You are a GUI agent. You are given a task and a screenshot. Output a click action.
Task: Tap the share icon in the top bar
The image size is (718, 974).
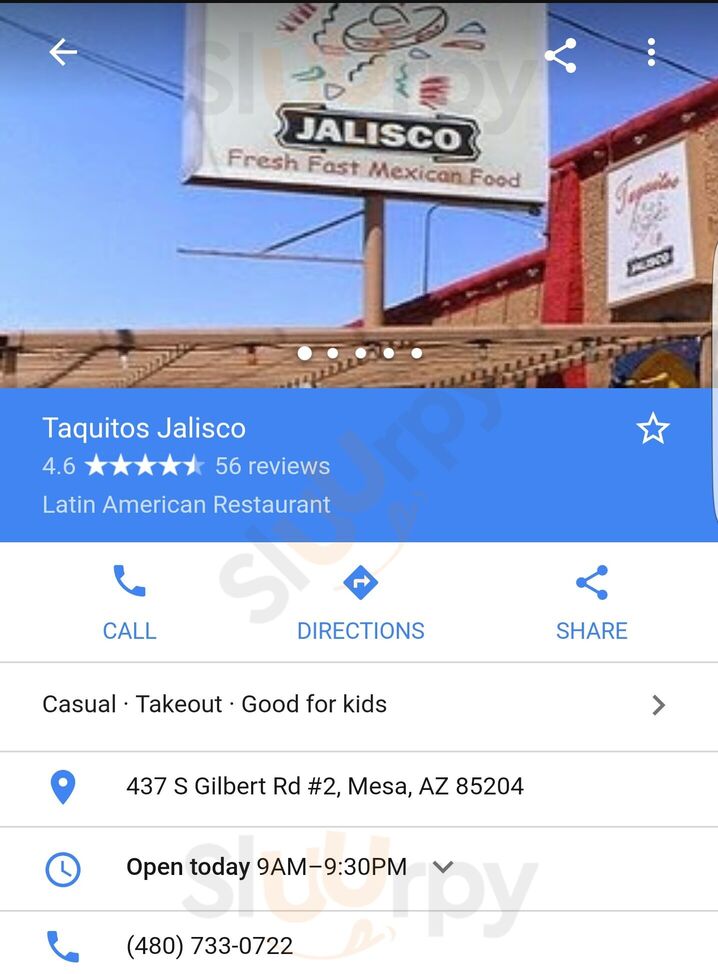561,55
